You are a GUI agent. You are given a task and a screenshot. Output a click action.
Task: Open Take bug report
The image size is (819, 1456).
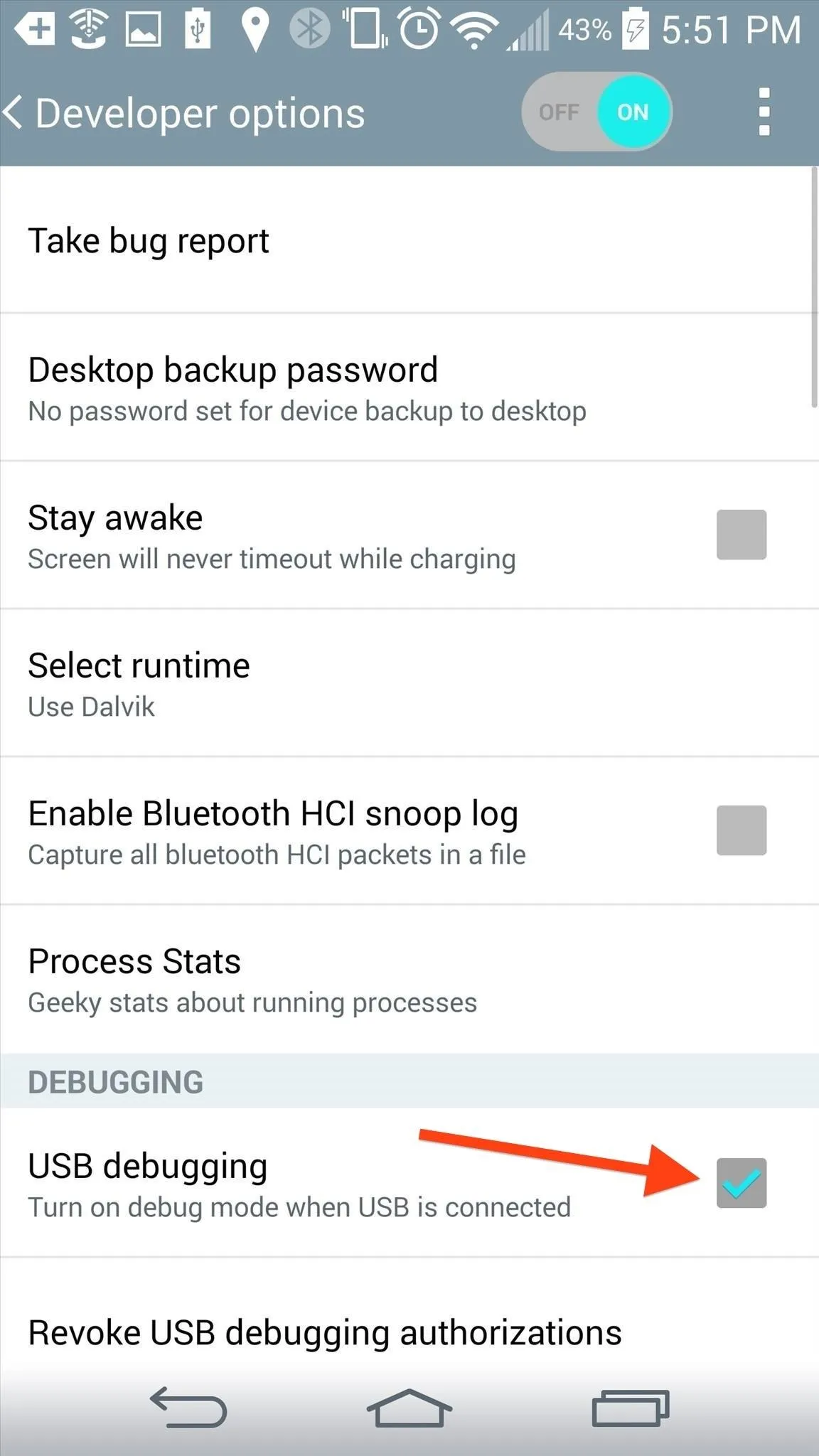click(x=148, y=241)
